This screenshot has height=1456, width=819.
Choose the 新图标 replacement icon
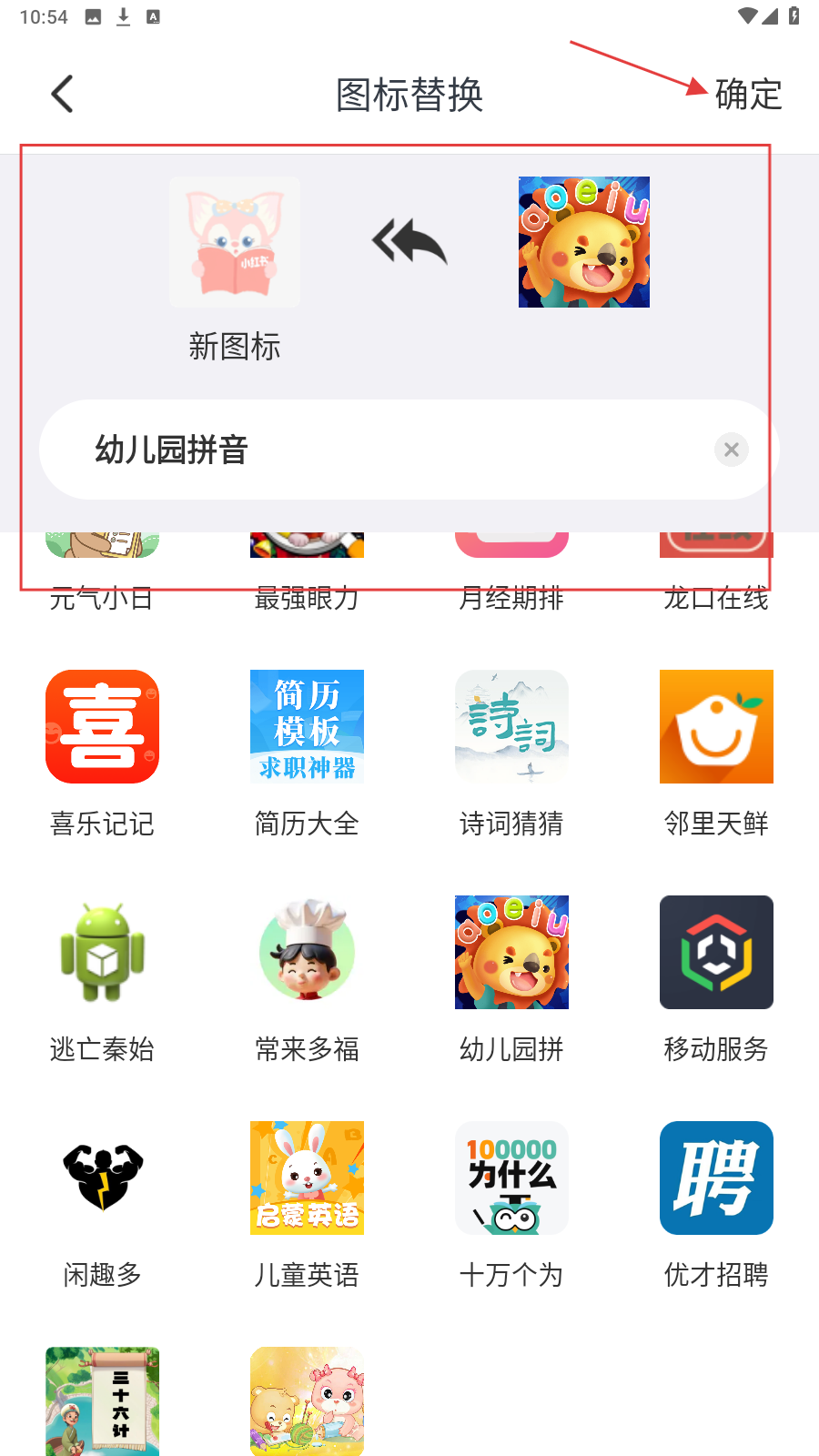(x=235, y=242)
